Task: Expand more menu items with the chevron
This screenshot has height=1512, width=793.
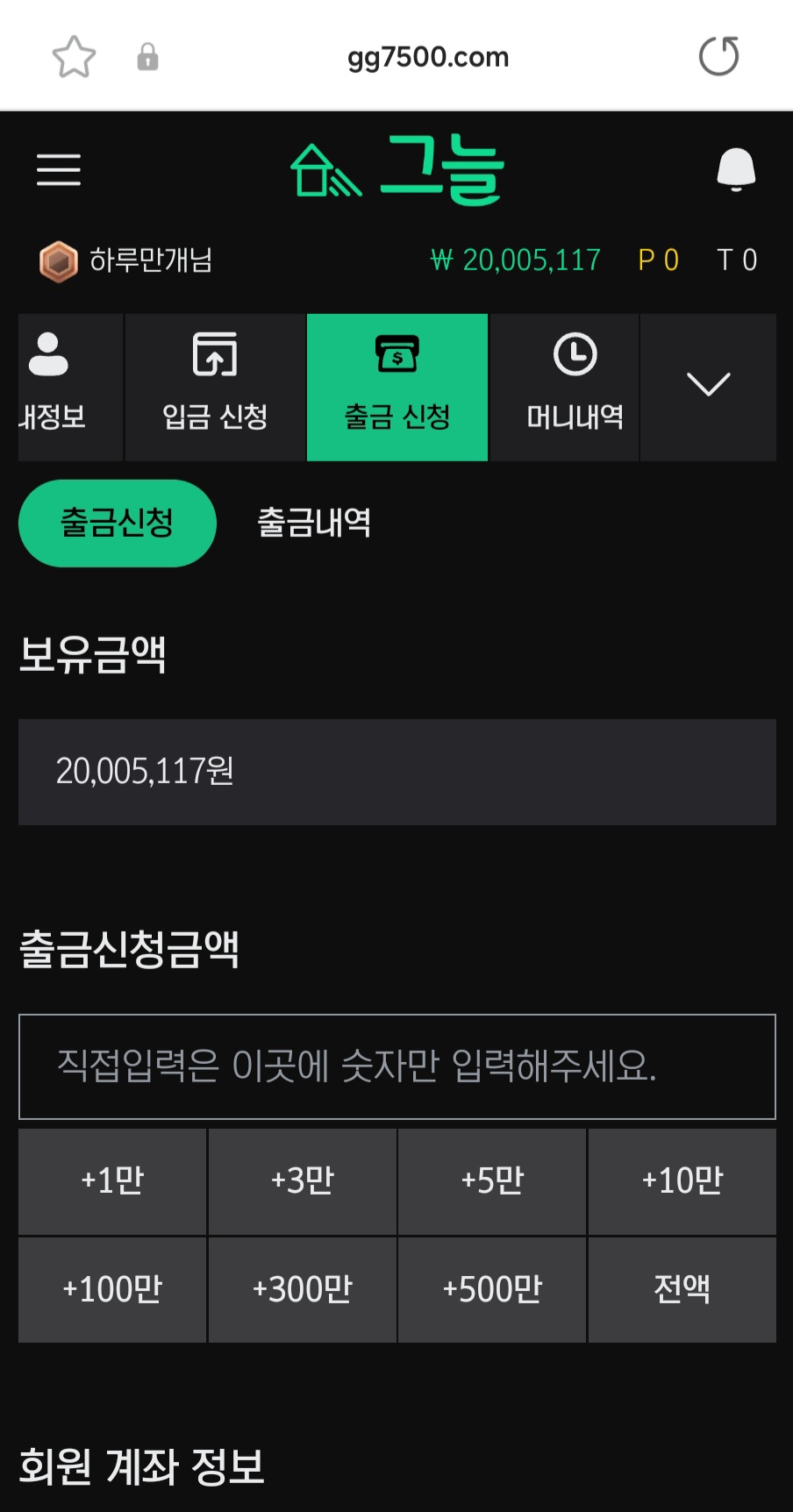Action: pyautogui.click(x=708, y=387)
